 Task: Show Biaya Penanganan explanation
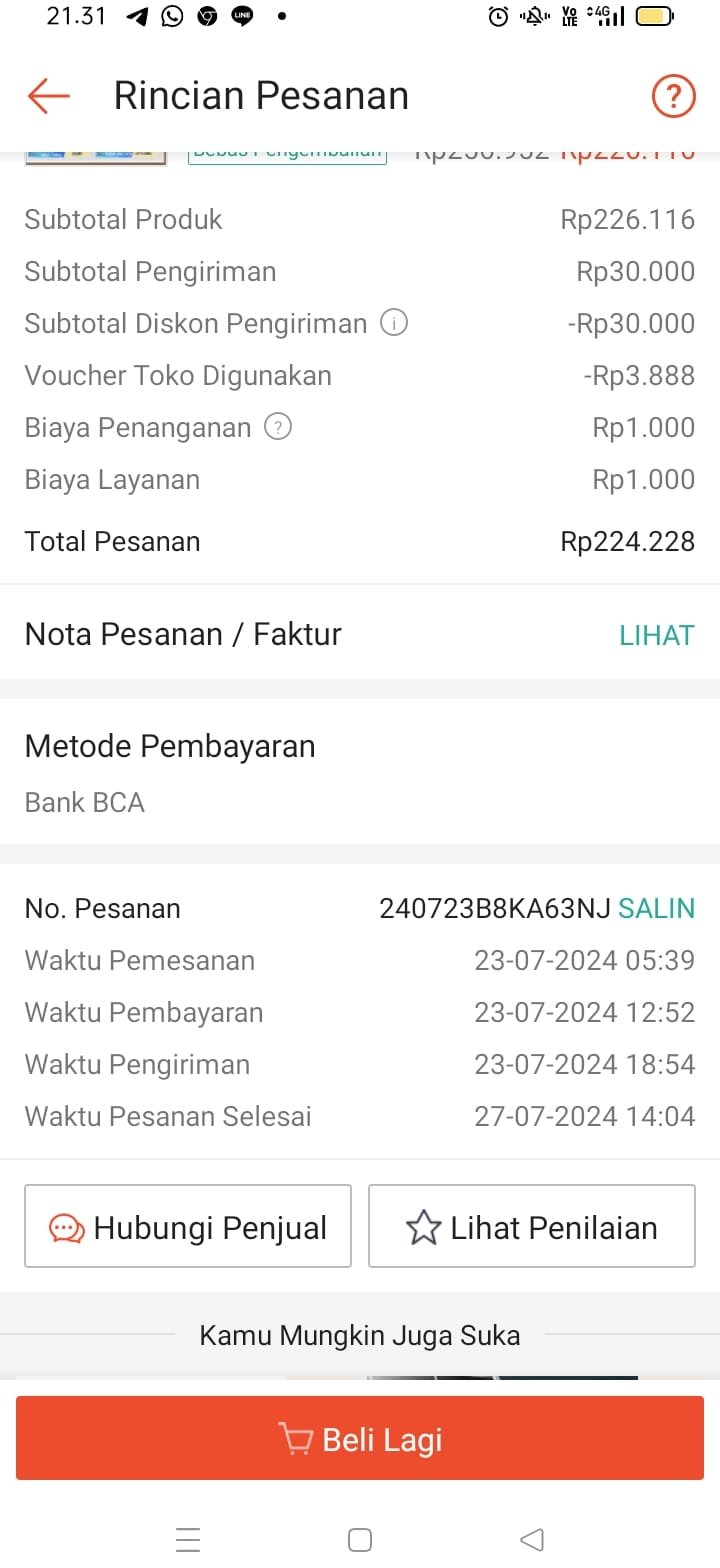(278, 428)
